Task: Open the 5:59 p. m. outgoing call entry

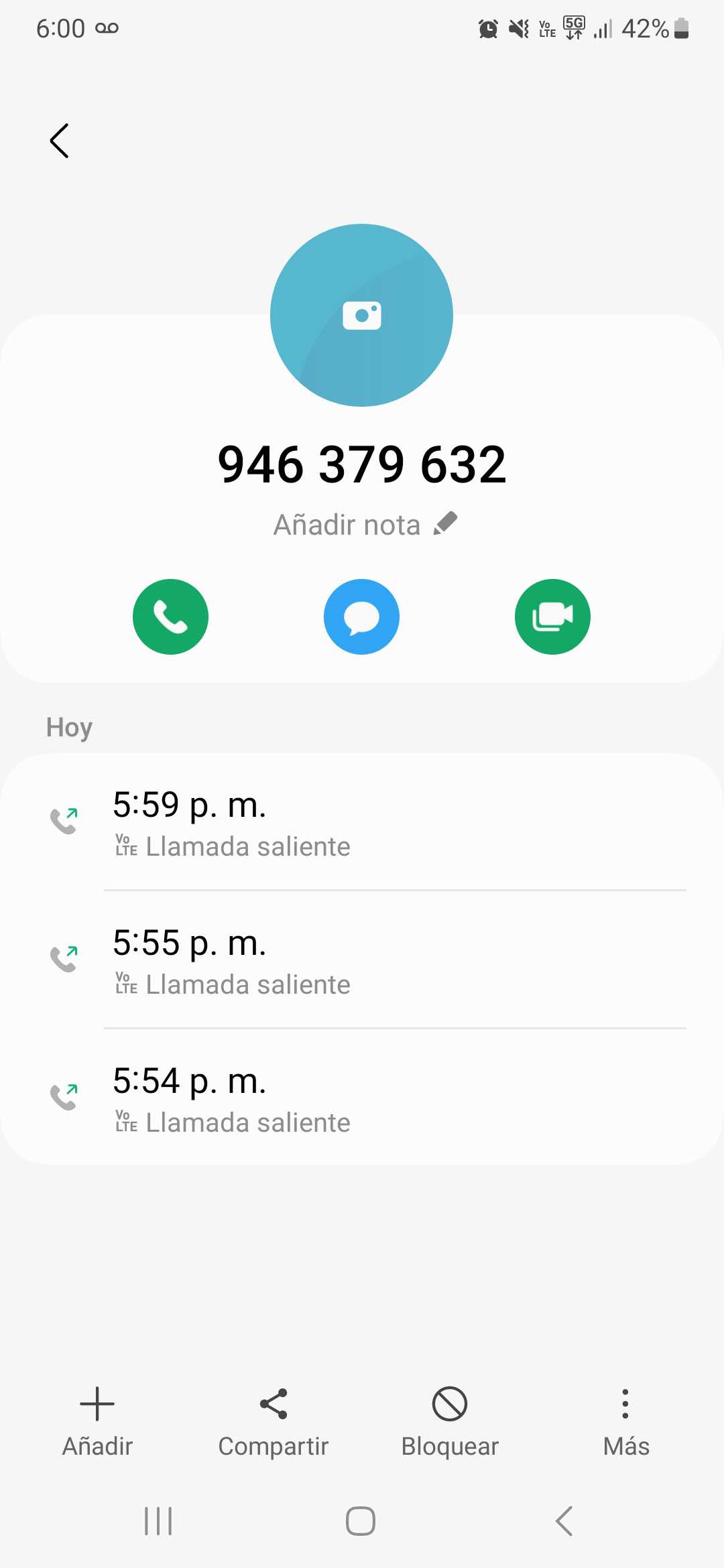Action: 362,824
